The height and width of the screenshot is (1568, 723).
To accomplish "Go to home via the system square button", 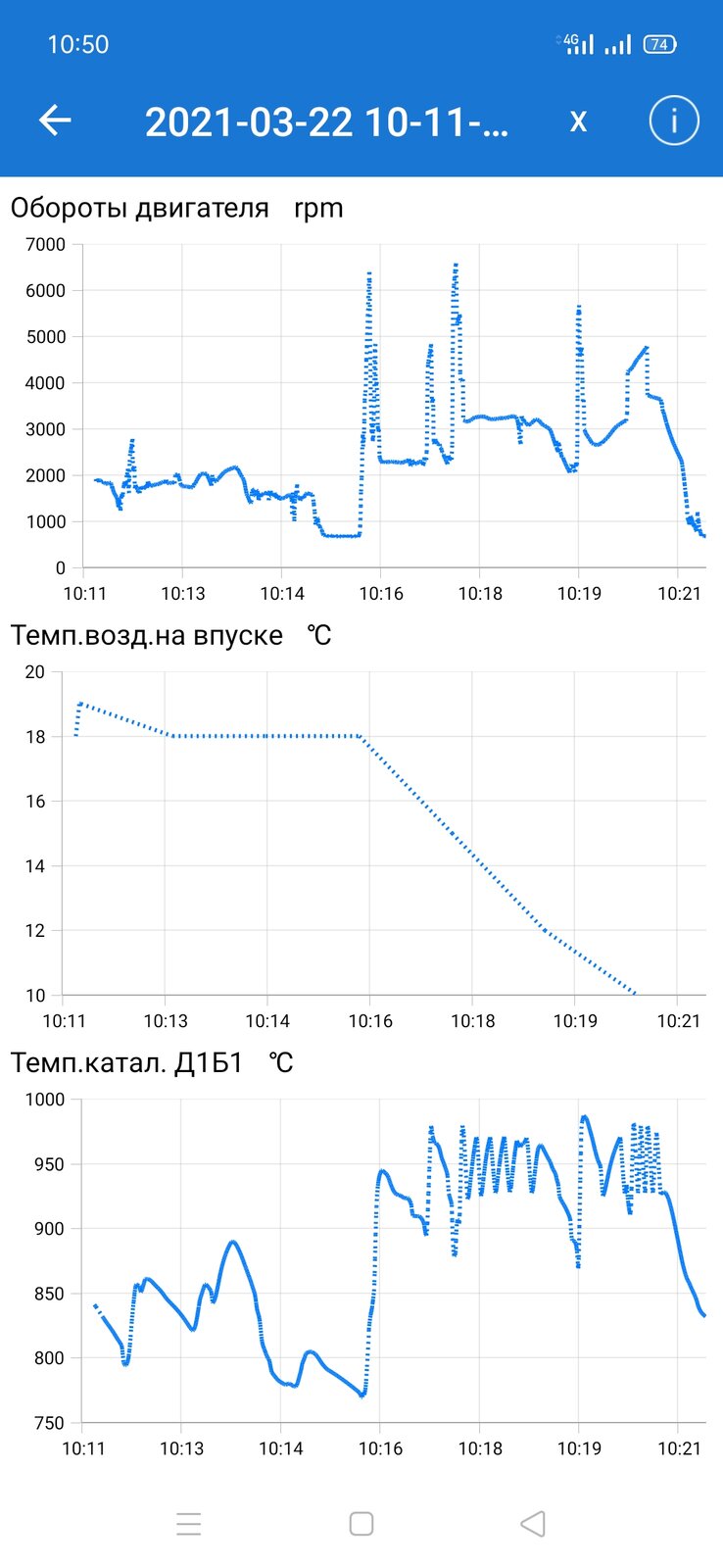I will tap(361, 1523).
